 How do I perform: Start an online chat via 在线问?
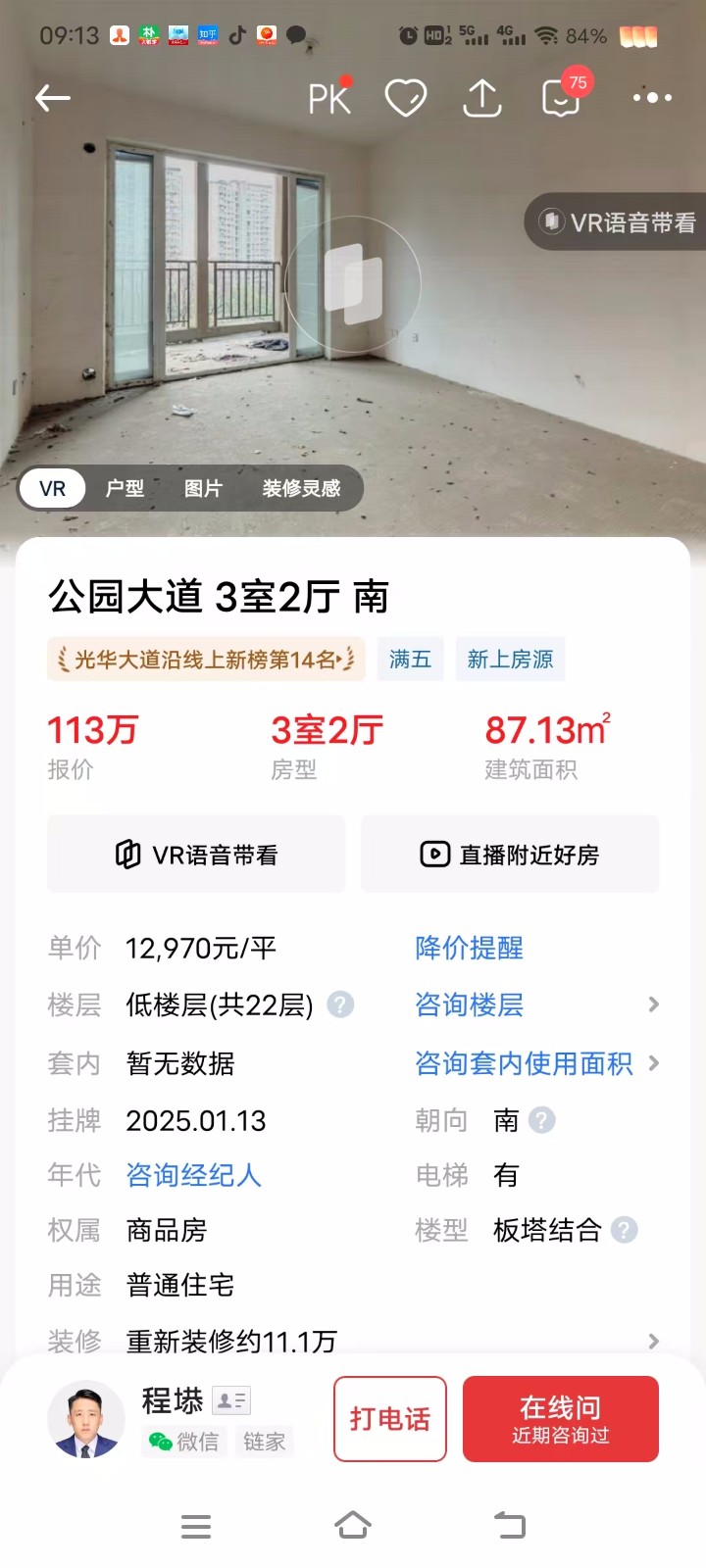click(560, 1419)
